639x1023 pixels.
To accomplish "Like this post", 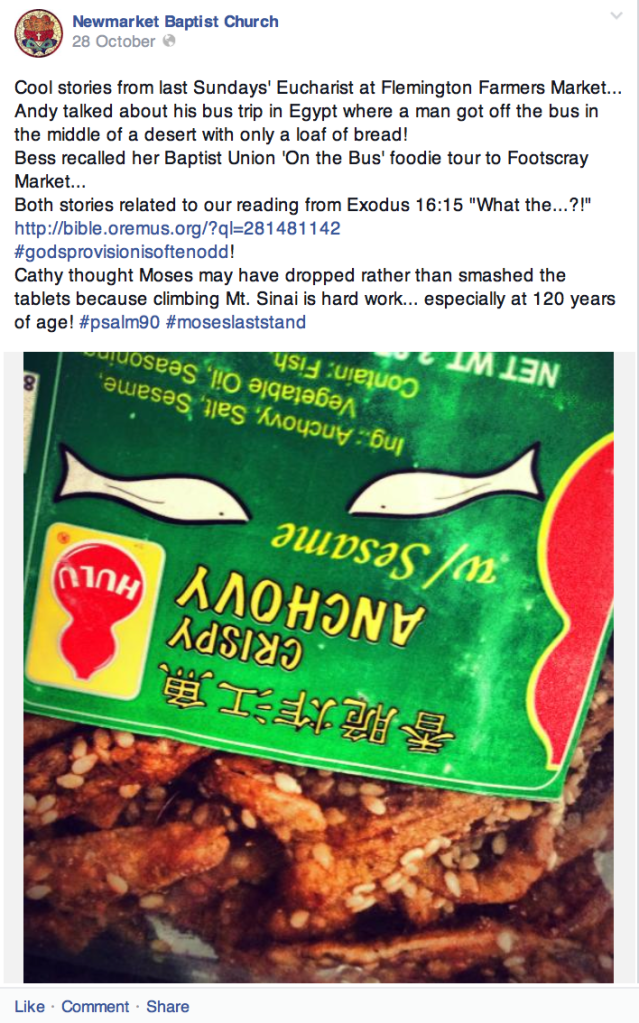I will (x=30, y=1006).
